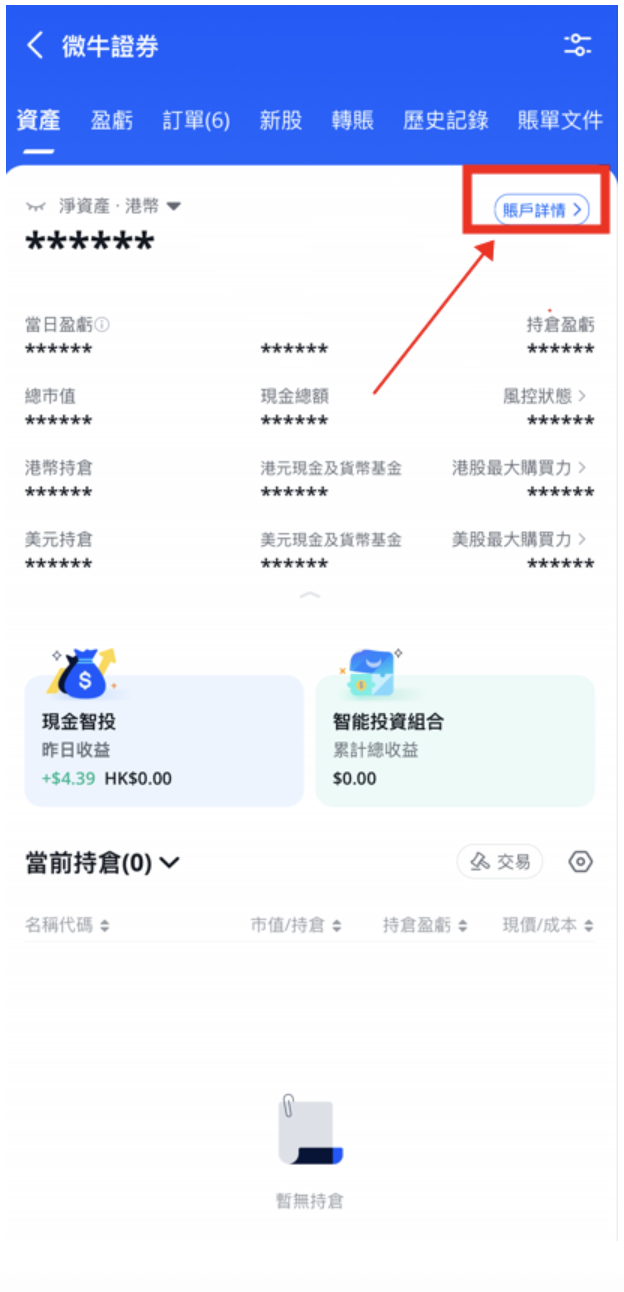Open the 現金智投 card

pos(164,740)
